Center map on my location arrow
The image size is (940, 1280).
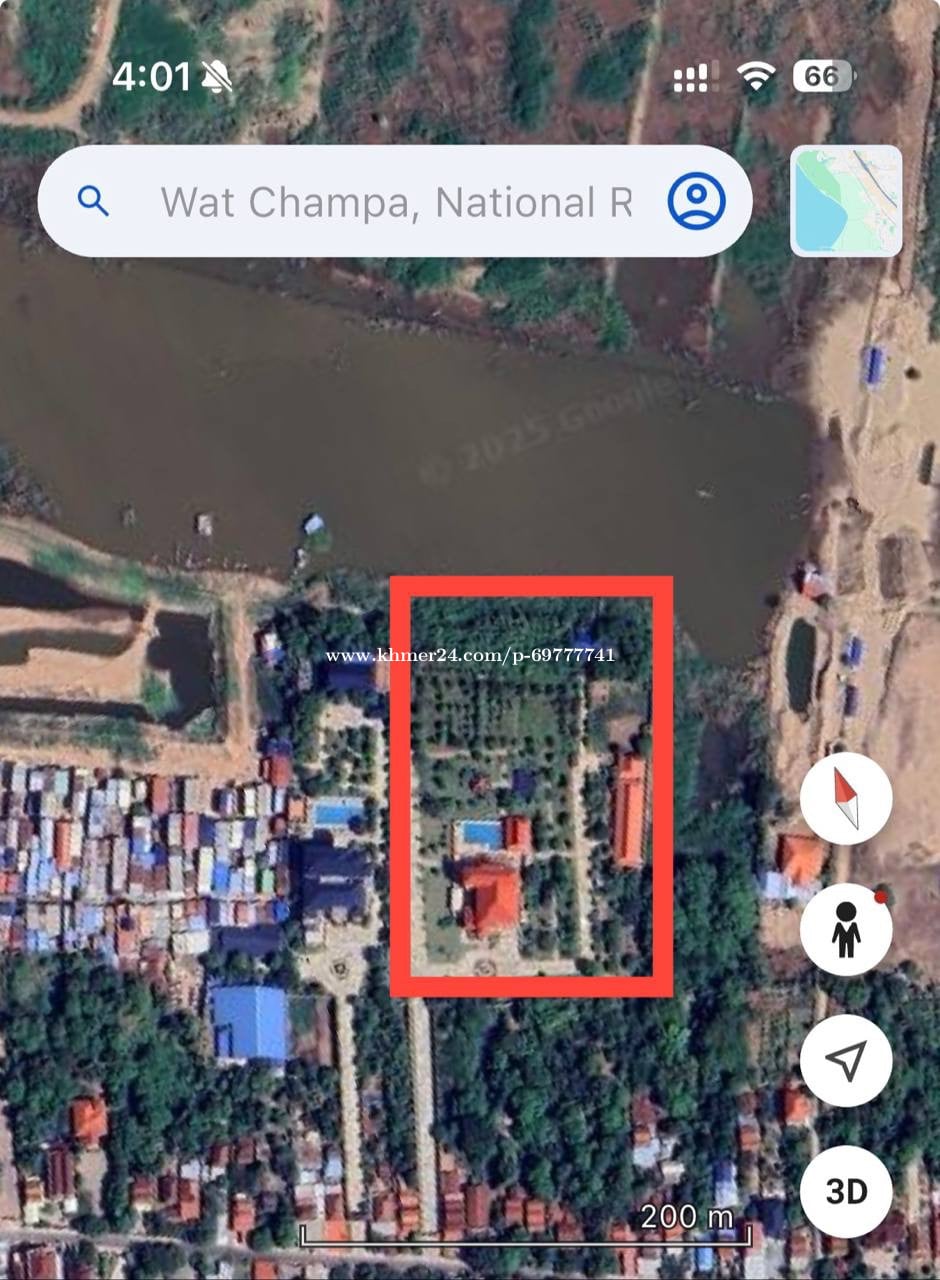click(846, 1061)
